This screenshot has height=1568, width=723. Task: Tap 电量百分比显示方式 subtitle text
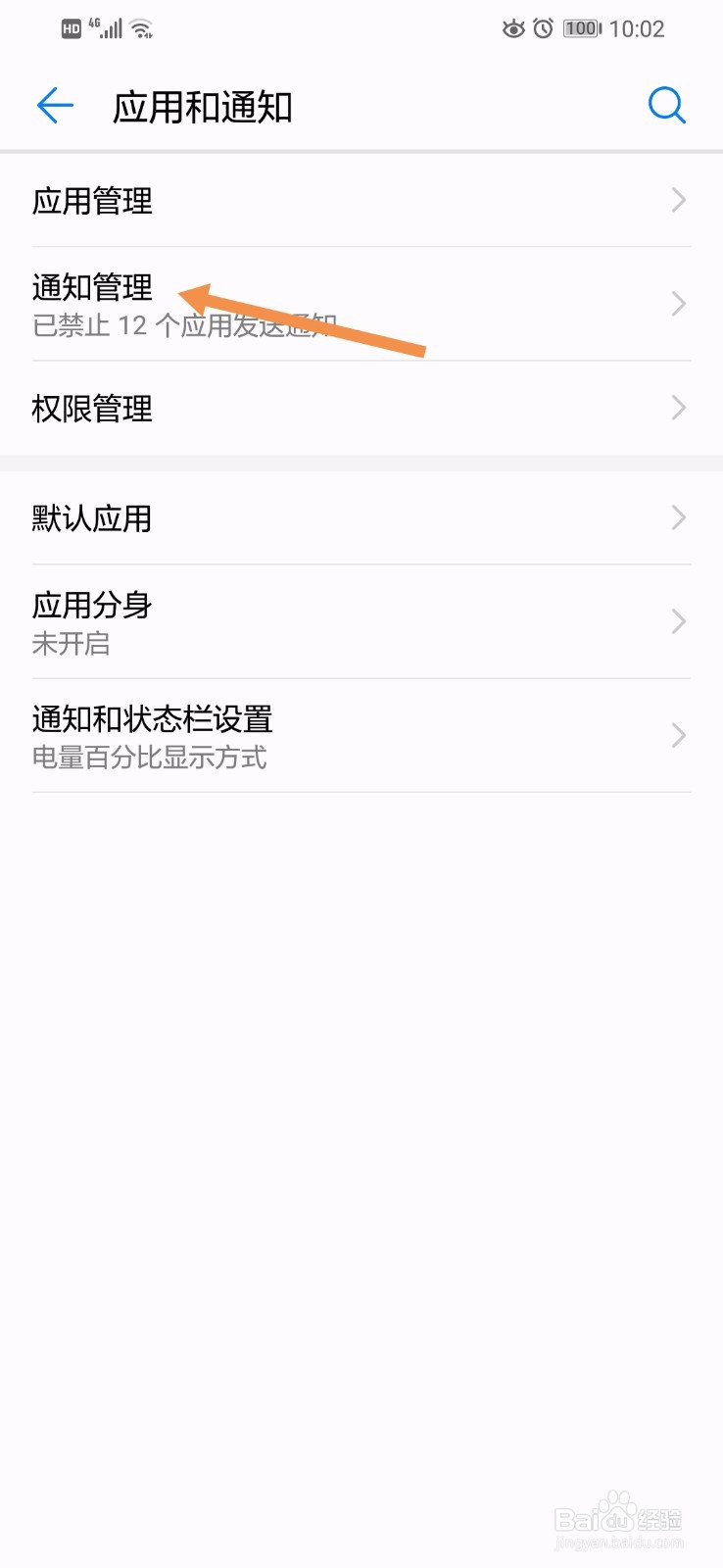148,757
